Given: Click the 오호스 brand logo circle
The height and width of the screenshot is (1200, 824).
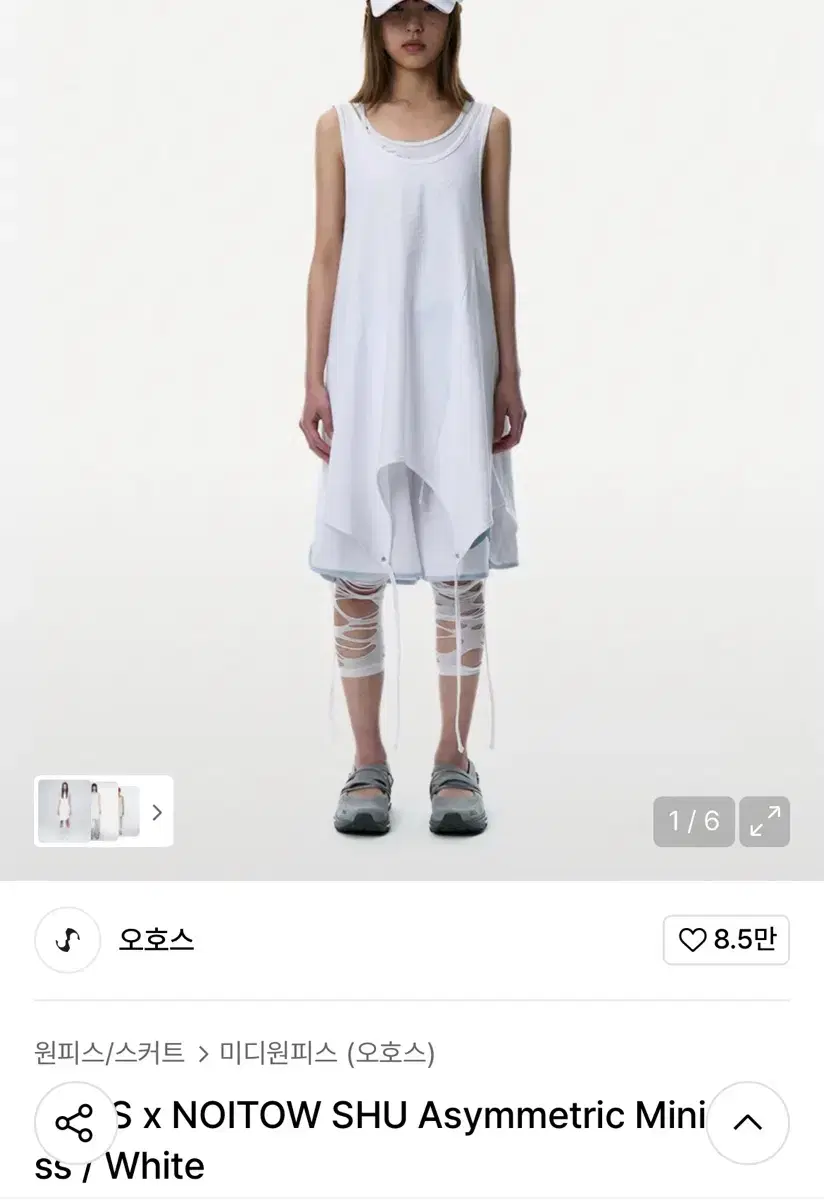Looking at the screenshot, I should [67, 940].
